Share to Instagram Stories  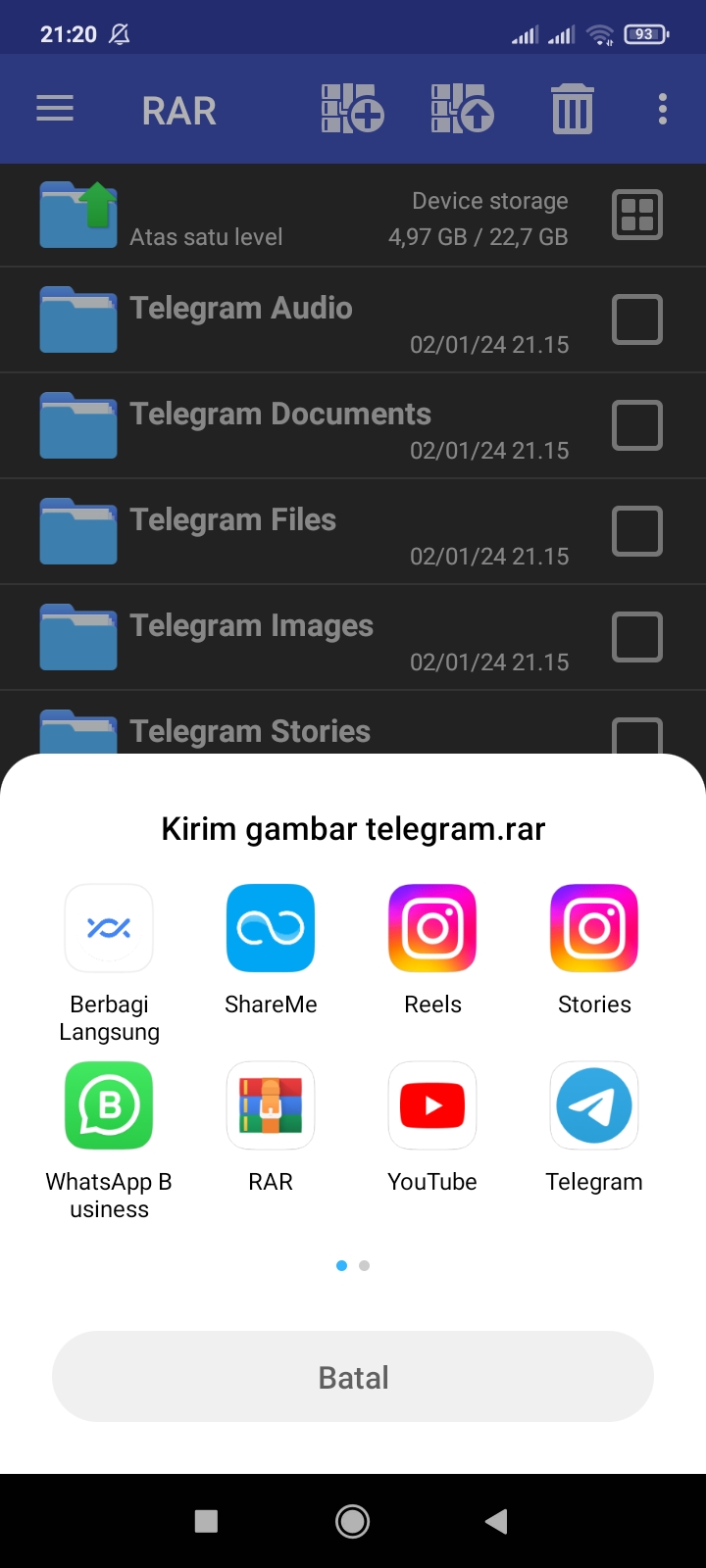click(x=594, y=927)
